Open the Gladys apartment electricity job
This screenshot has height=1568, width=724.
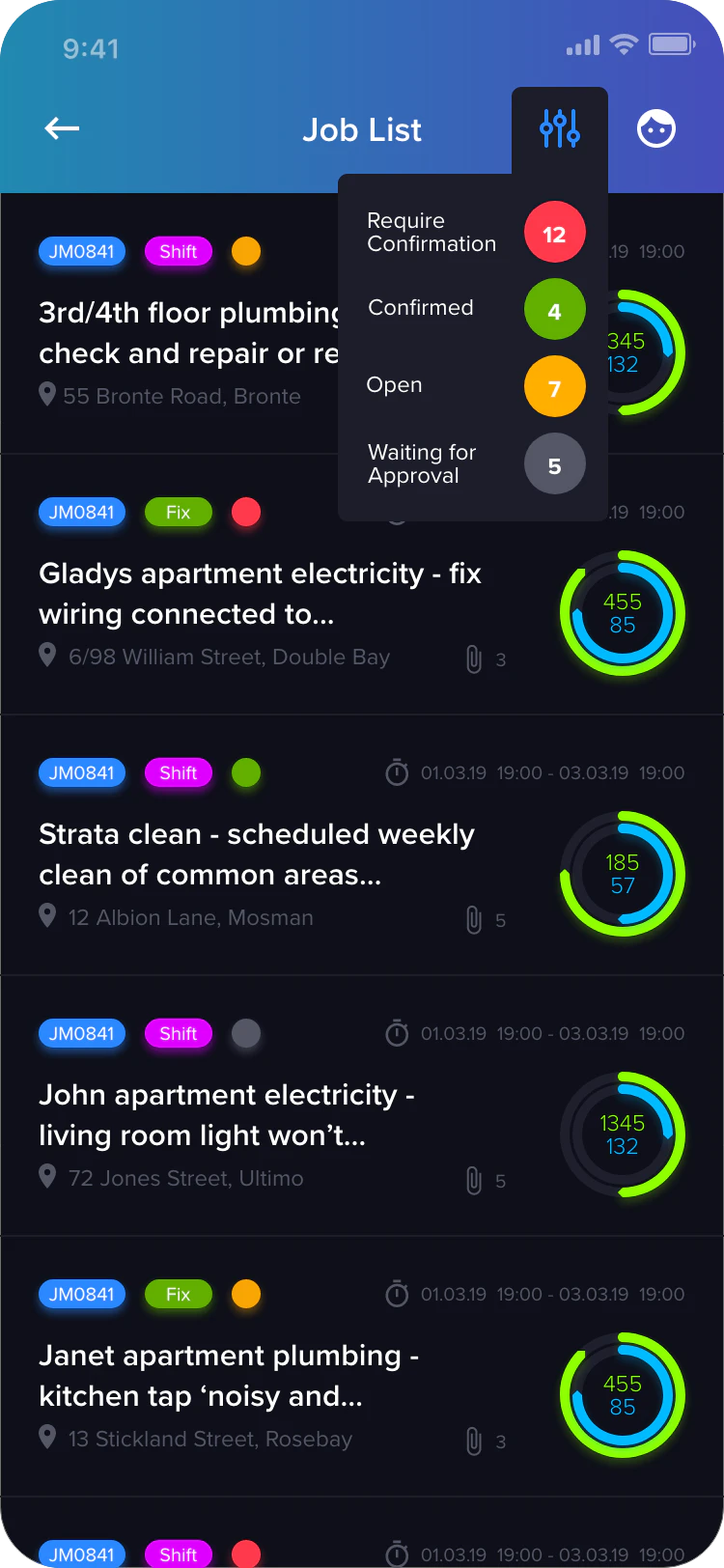pyautogui.click(x=261, y=594)
